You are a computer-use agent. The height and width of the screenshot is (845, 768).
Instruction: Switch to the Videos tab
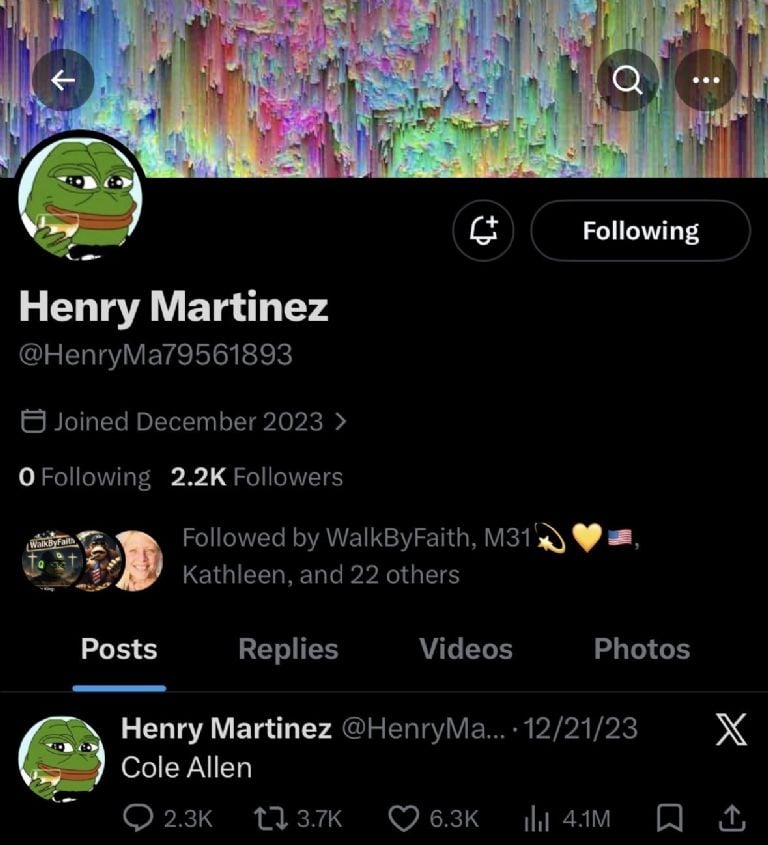[x=465, y=649]
